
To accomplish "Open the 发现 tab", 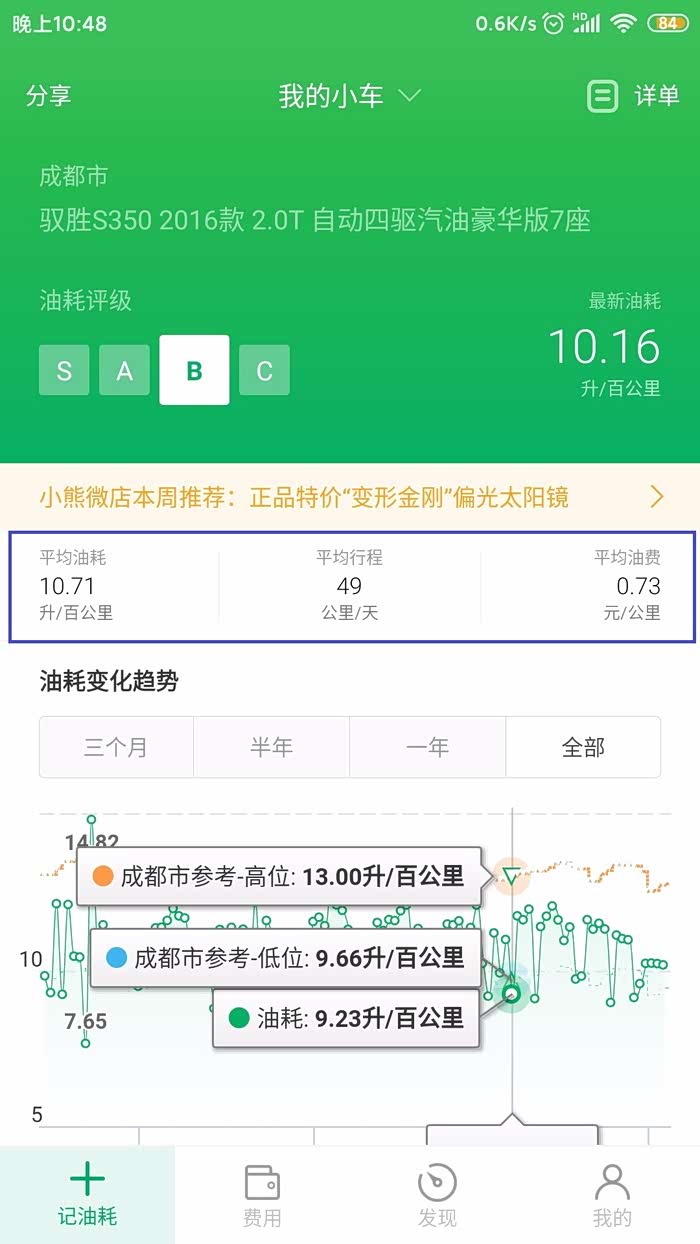I will pos(437,1194).
